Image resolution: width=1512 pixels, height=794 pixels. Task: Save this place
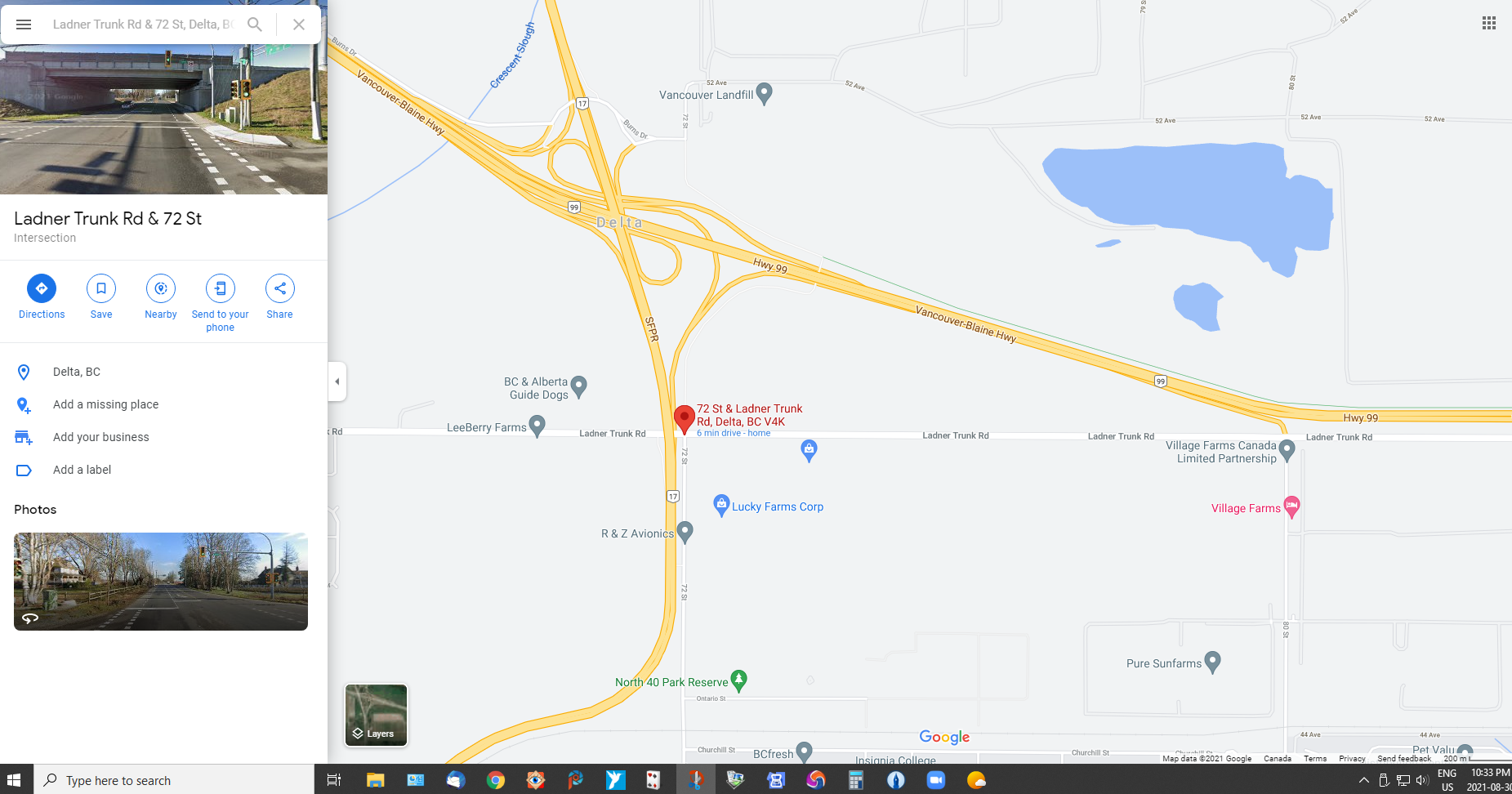101,288
